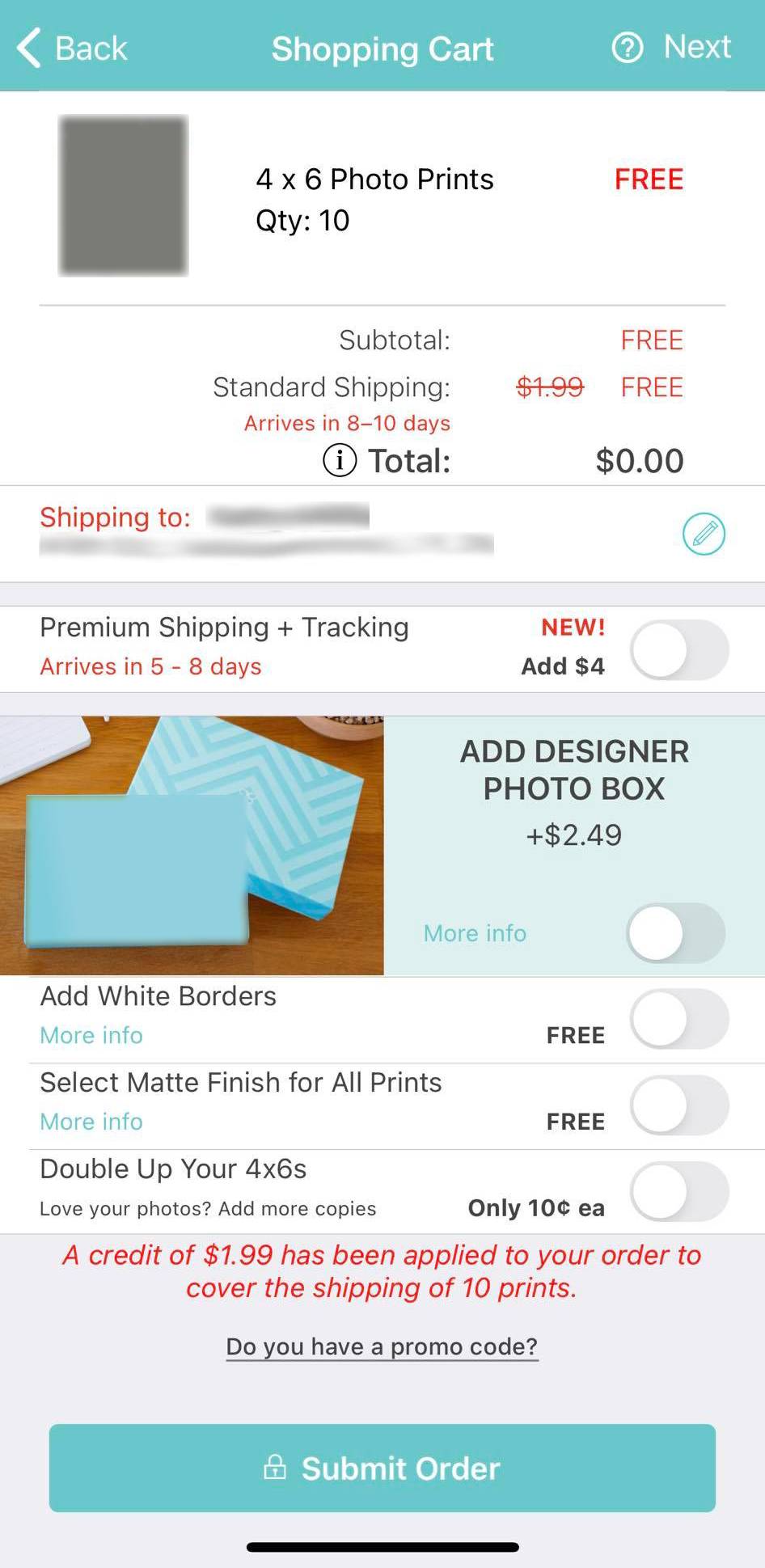
Task: Turn on Add White Borders
Action: (678, 1018)
